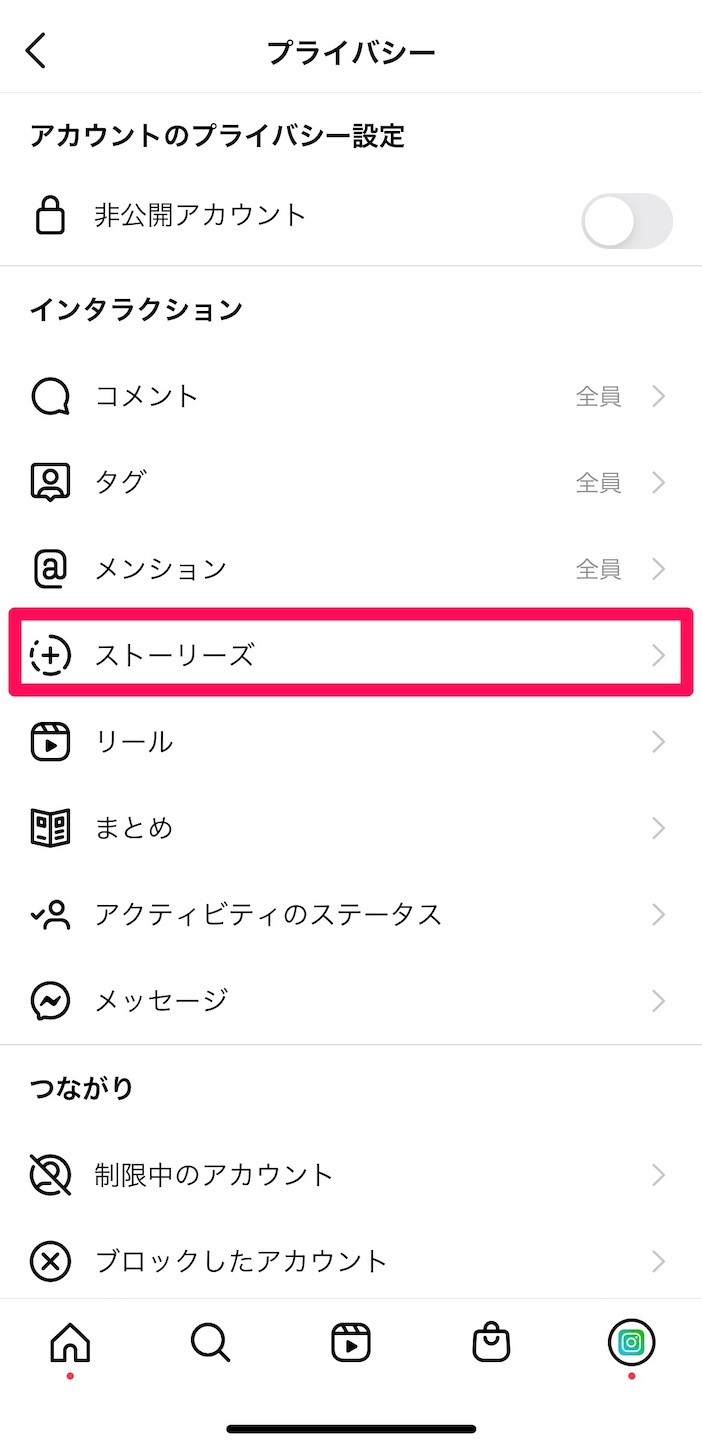Viewport: 702px width, 1448px height.
Task: Switch to the Search tab
Action: tap(210, 1342)
